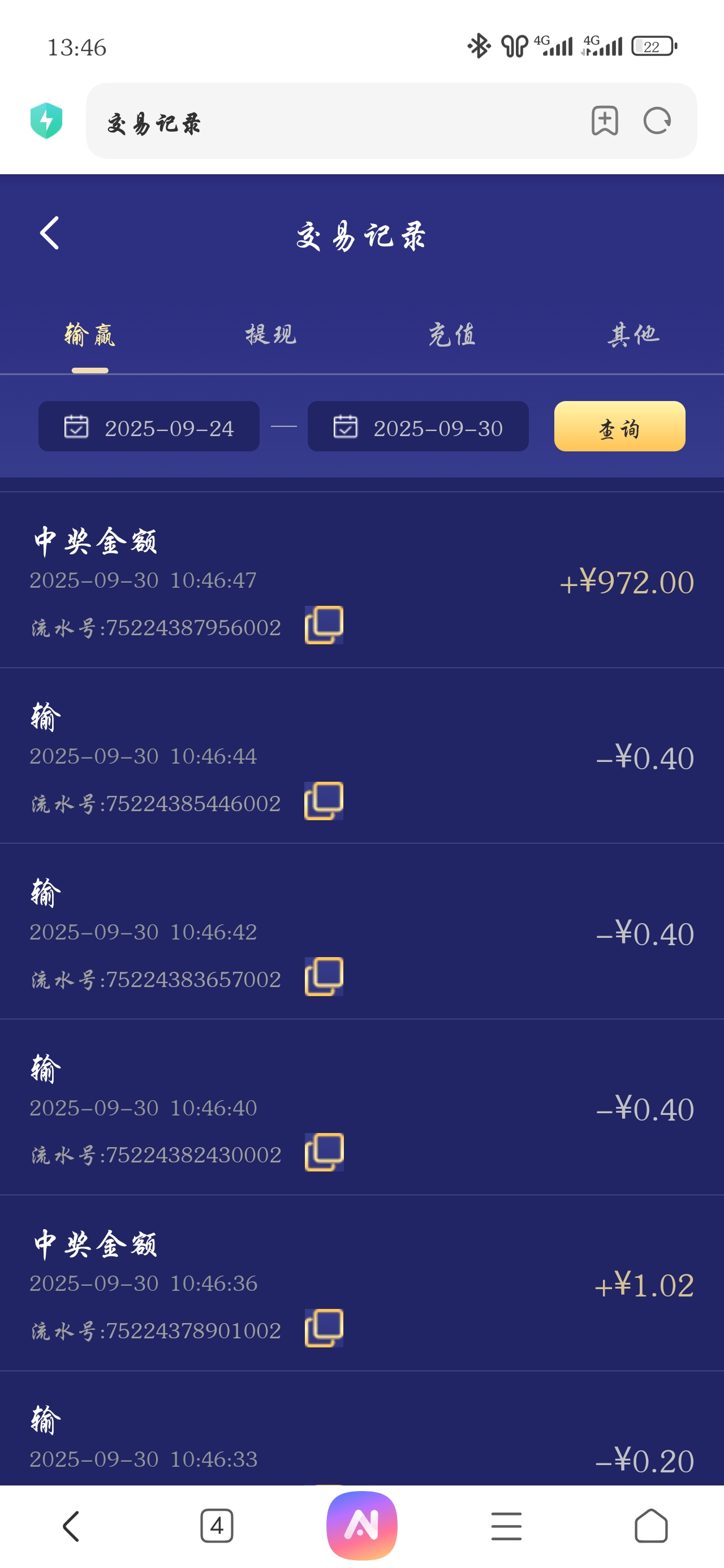This screenshot has height=1568, width=724.
Task: Open the 其他 tab
Action: coord(633,334)
